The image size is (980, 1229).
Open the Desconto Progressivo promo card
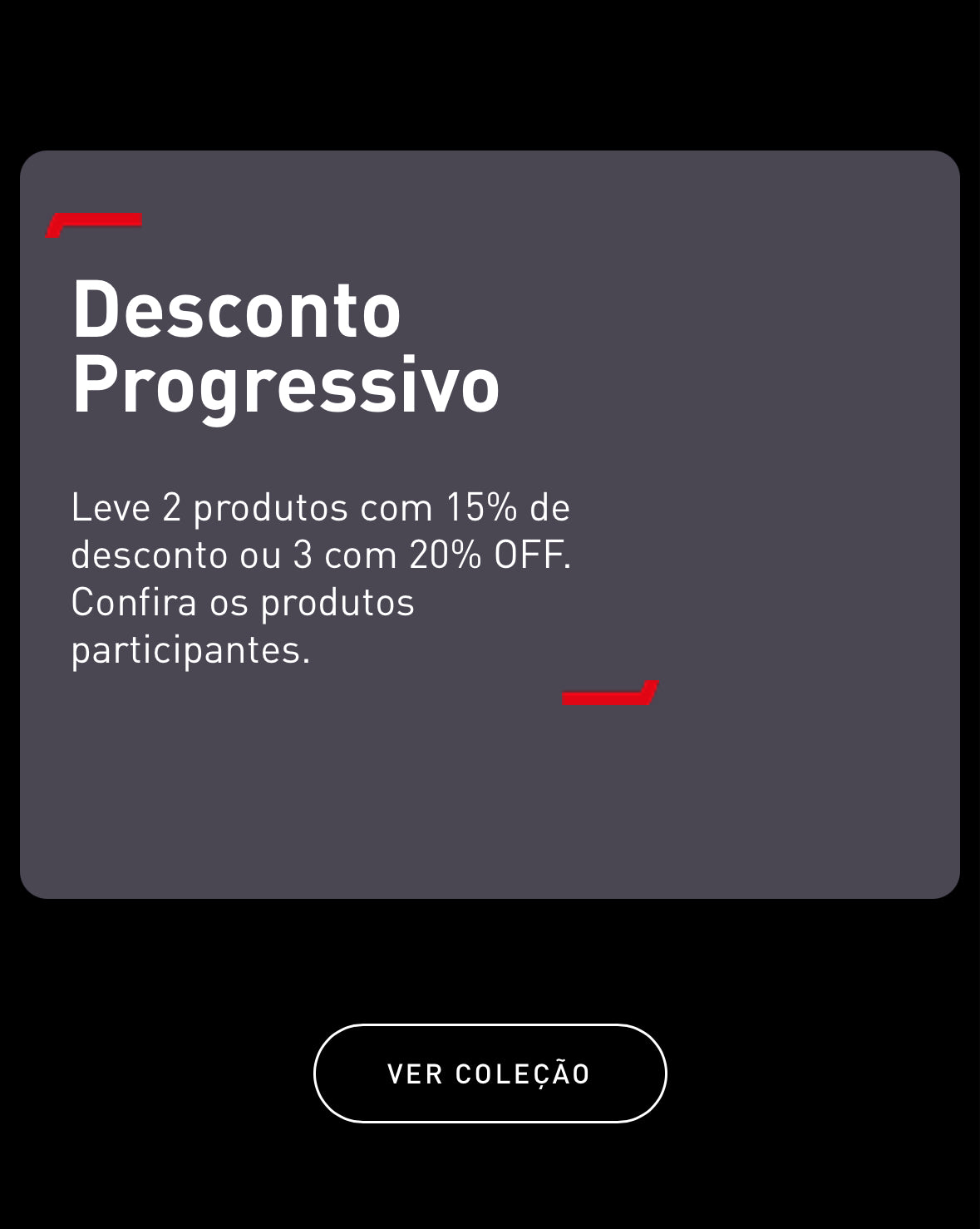click(x=490, y=524)
